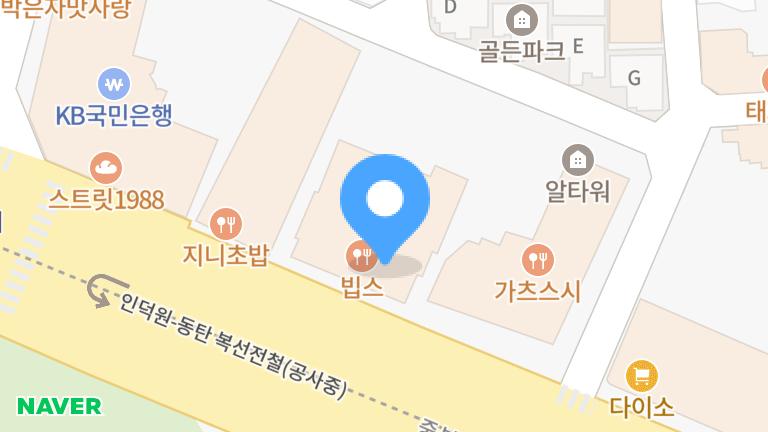768x432 pixels.
Task: Tap the KB국민은행 bank marker
Action: [x=115, y=82]
